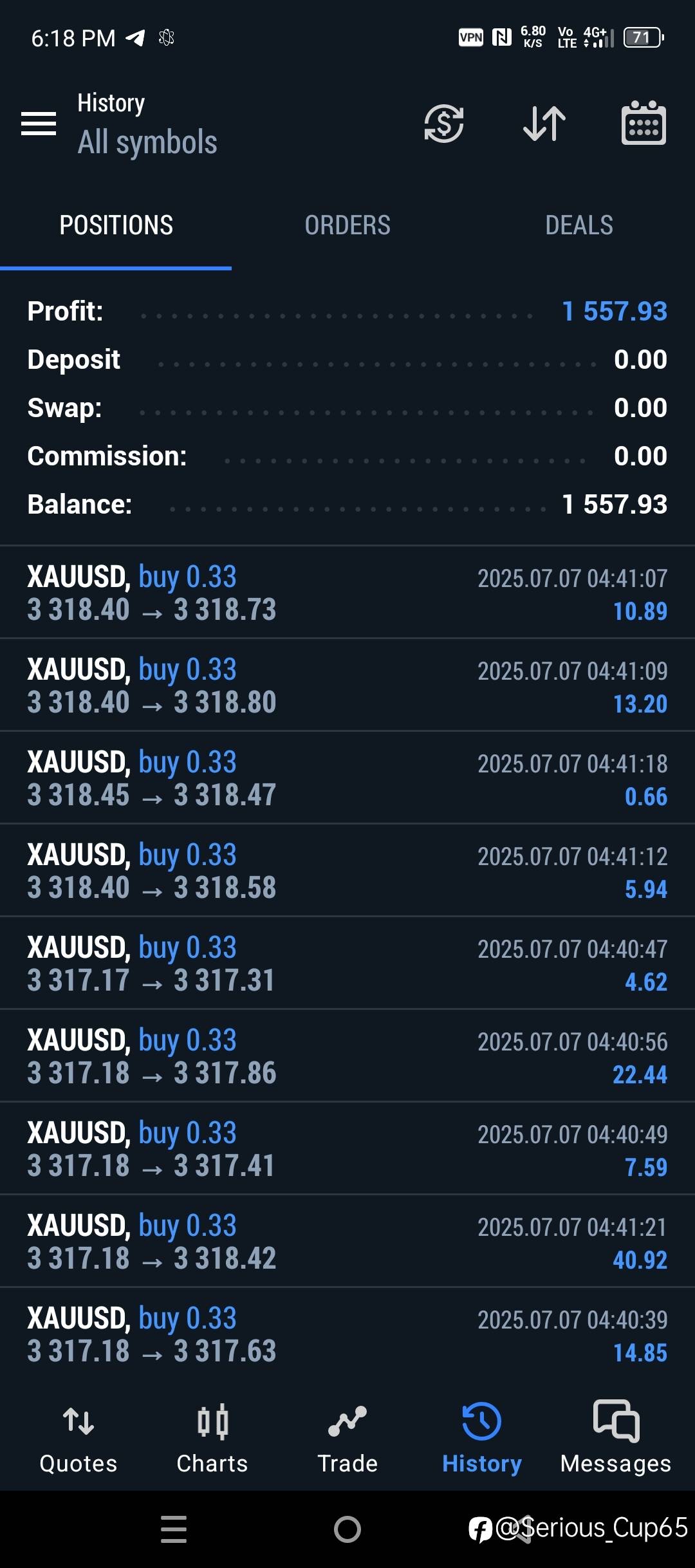Open the XAUUSD position with profit 13.20

coord(347,686)
